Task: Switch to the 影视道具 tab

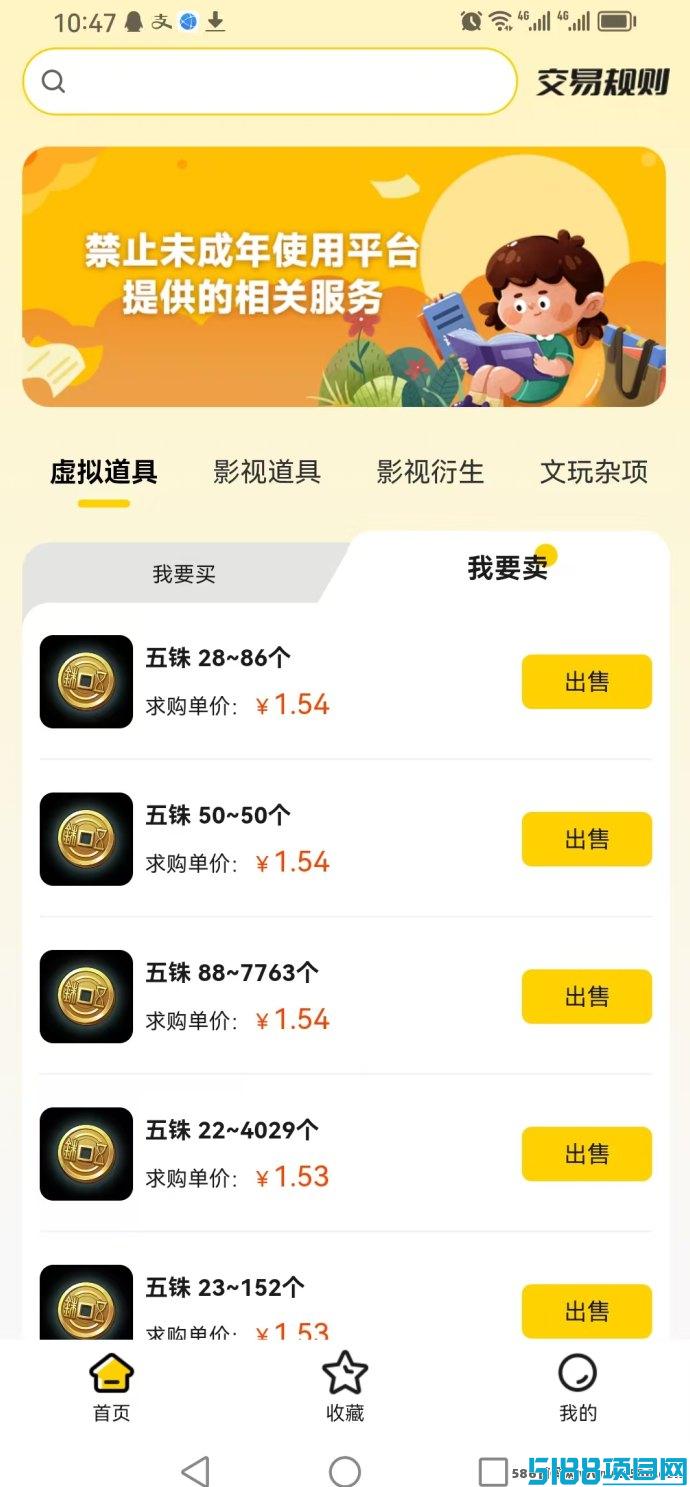Action: 267,472
